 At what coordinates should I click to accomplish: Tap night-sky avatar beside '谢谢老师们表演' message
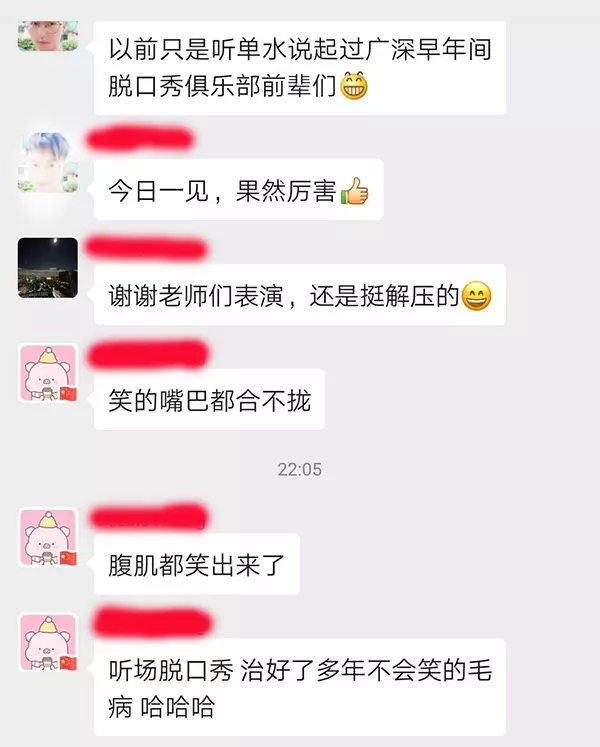click(x=48, y=267)
